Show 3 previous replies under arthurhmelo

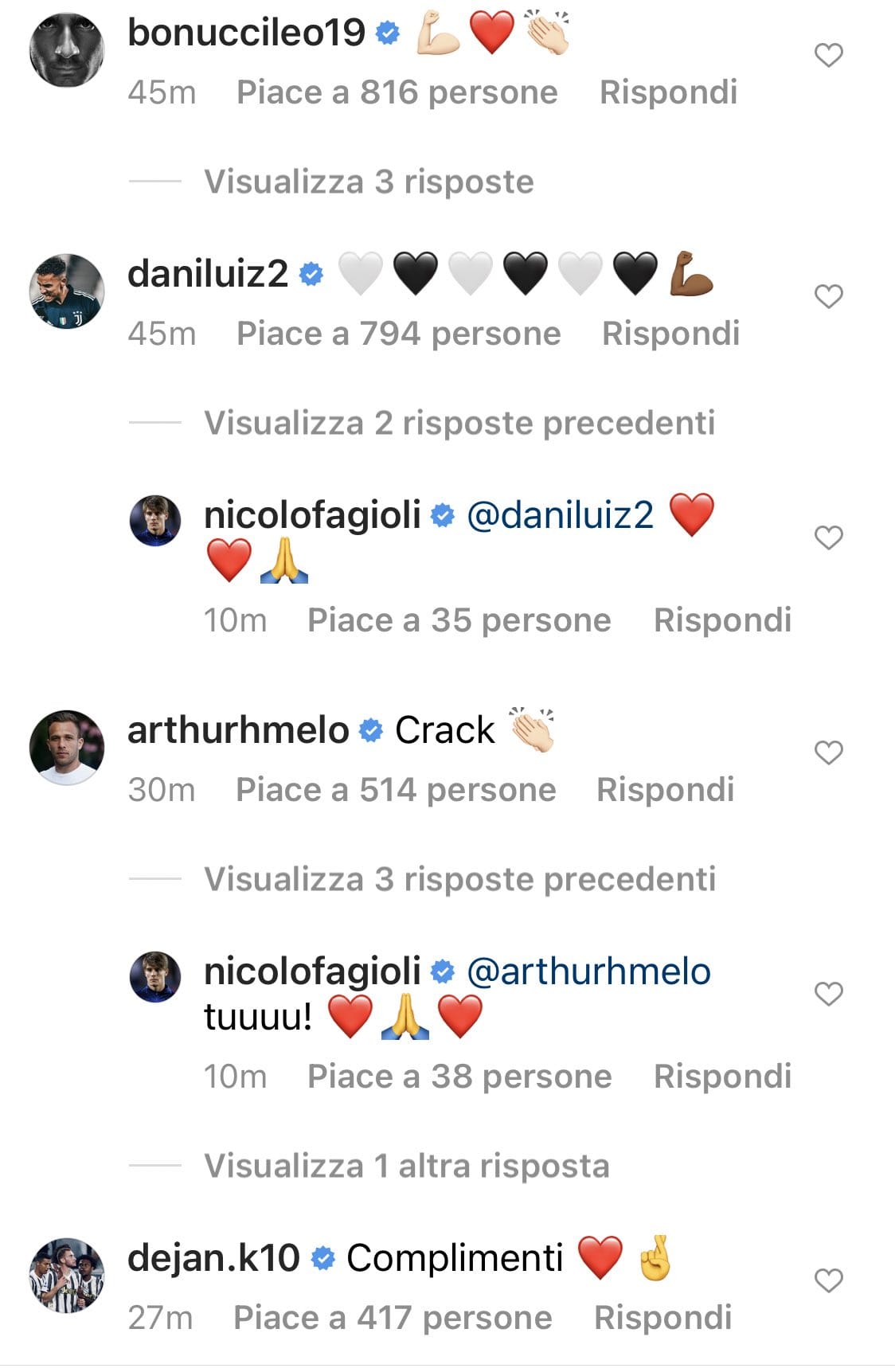click(x=459, y=879)
